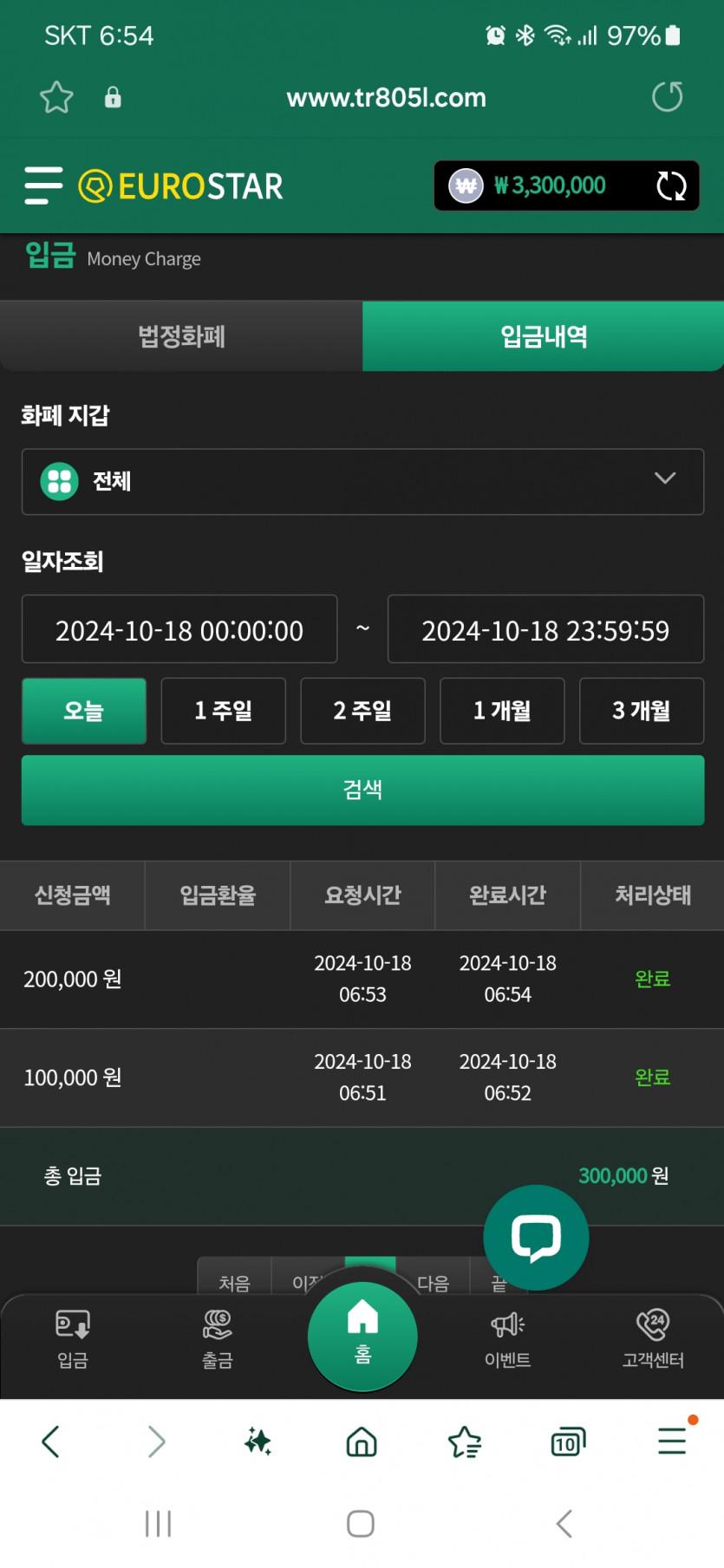Reload the page in the browser address bar
The height and width of the screenshot is (1568, 724).
pos(667,97)
